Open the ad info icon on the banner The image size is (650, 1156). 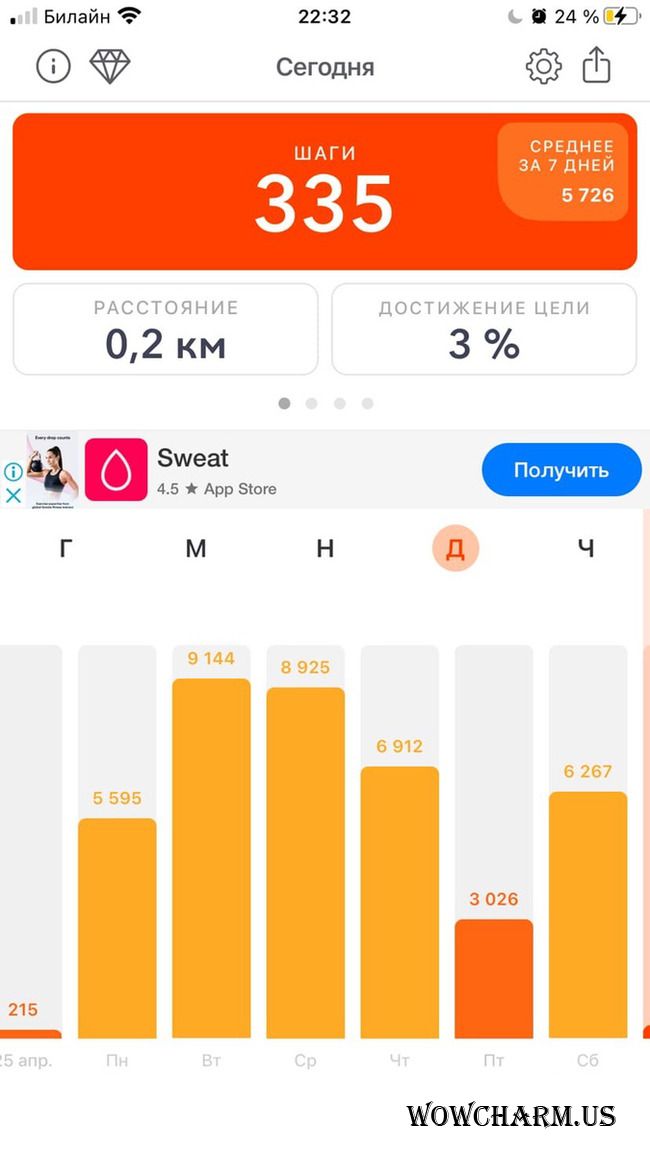tap(13, 473)
